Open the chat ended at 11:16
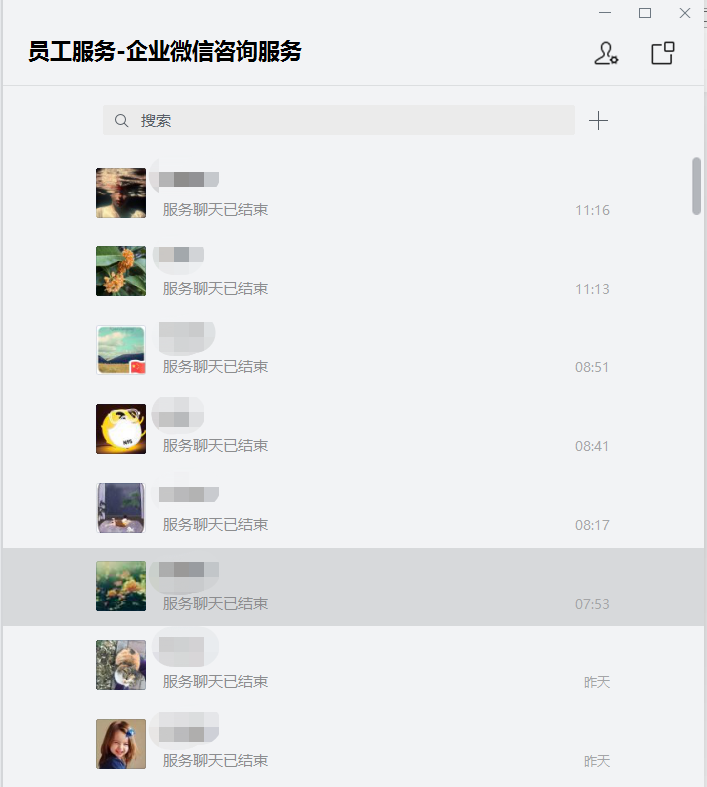 (x=352, y=194)
